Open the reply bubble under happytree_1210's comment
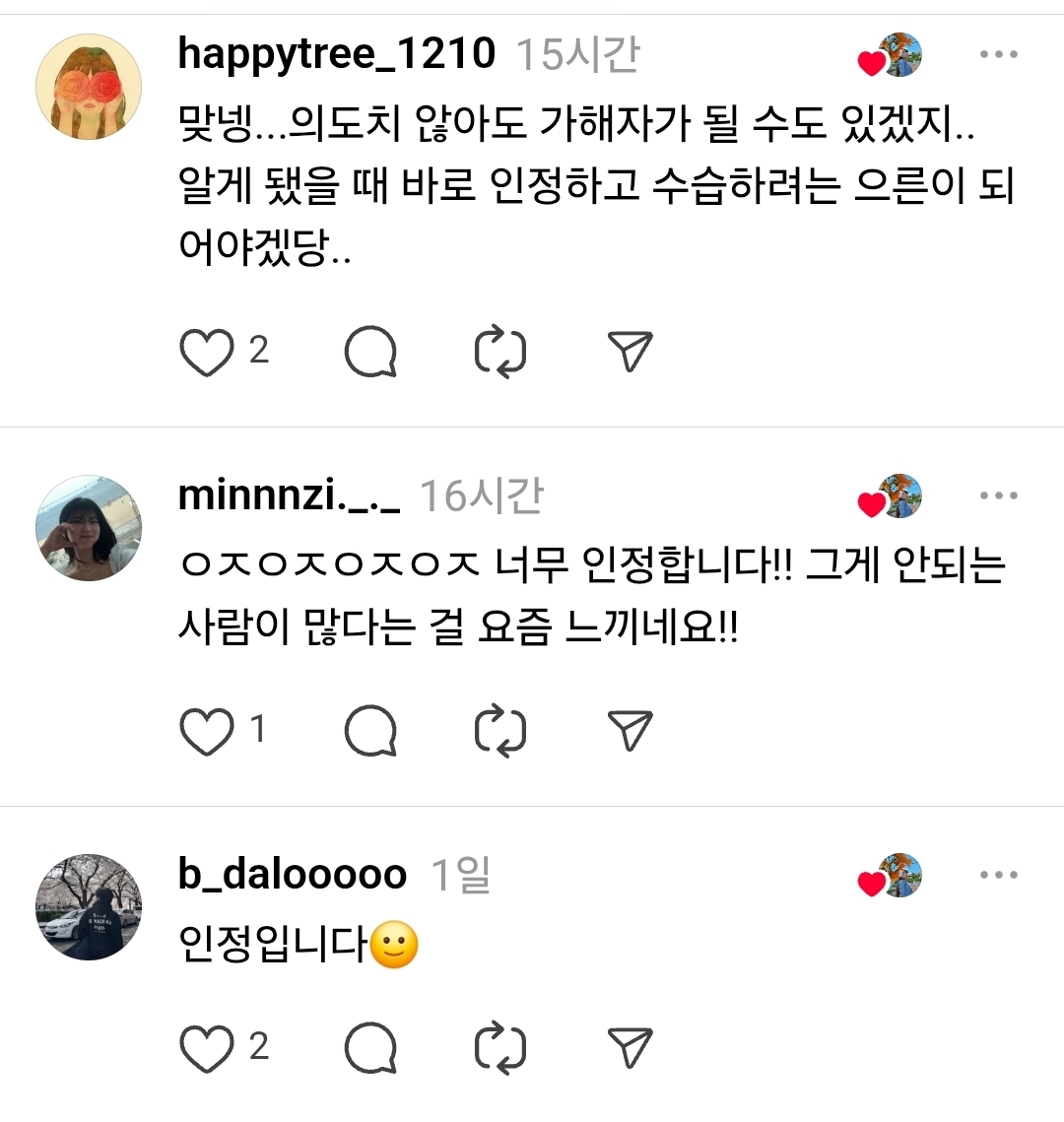 click(372, 350)
